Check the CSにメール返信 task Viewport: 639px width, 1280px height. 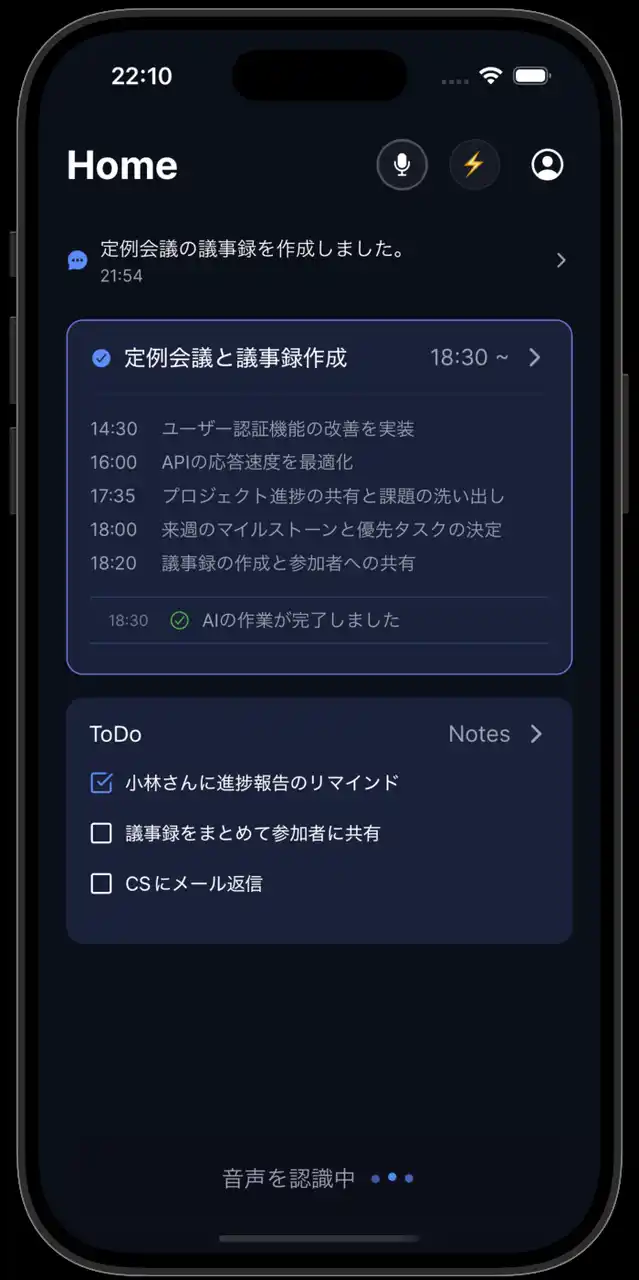pos(101,884)
